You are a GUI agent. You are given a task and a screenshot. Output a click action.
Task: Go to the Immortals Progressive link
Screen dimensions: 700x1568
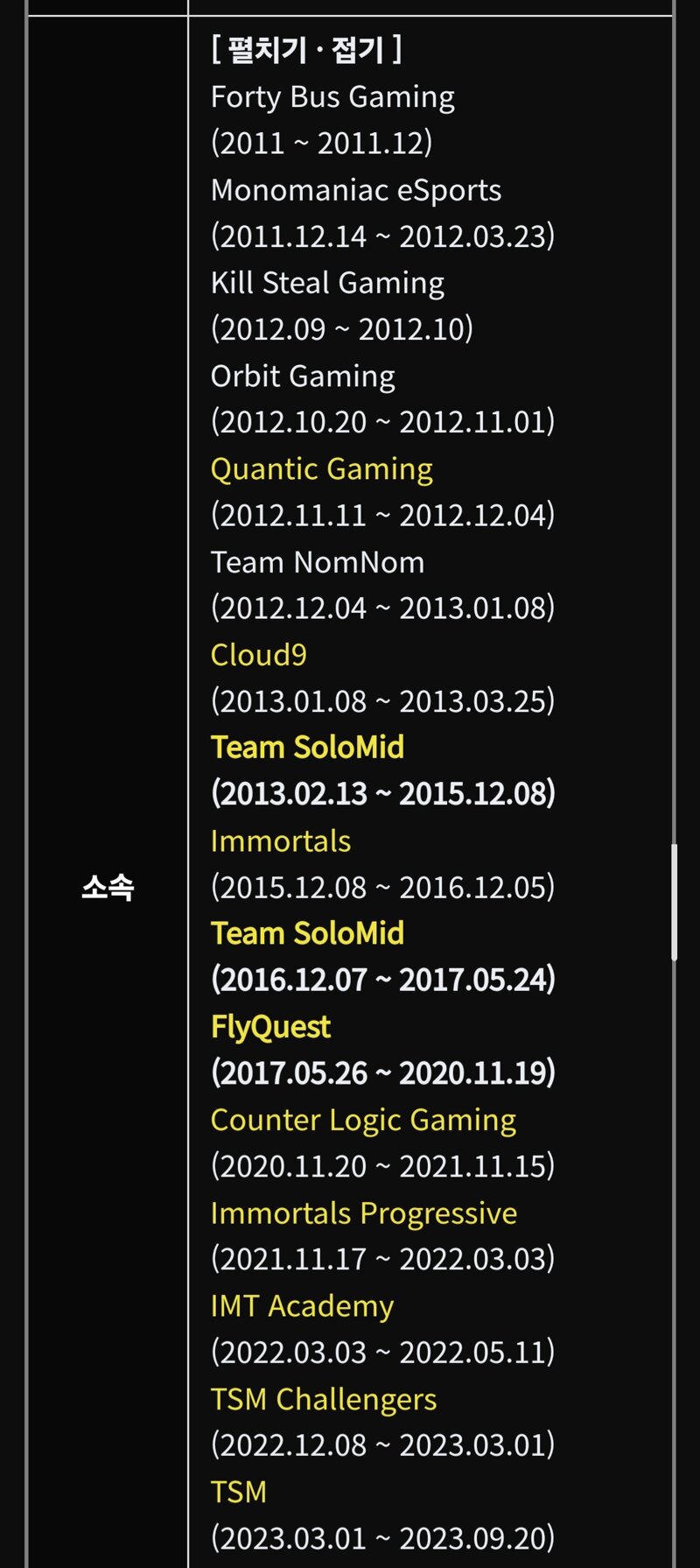364,1213
